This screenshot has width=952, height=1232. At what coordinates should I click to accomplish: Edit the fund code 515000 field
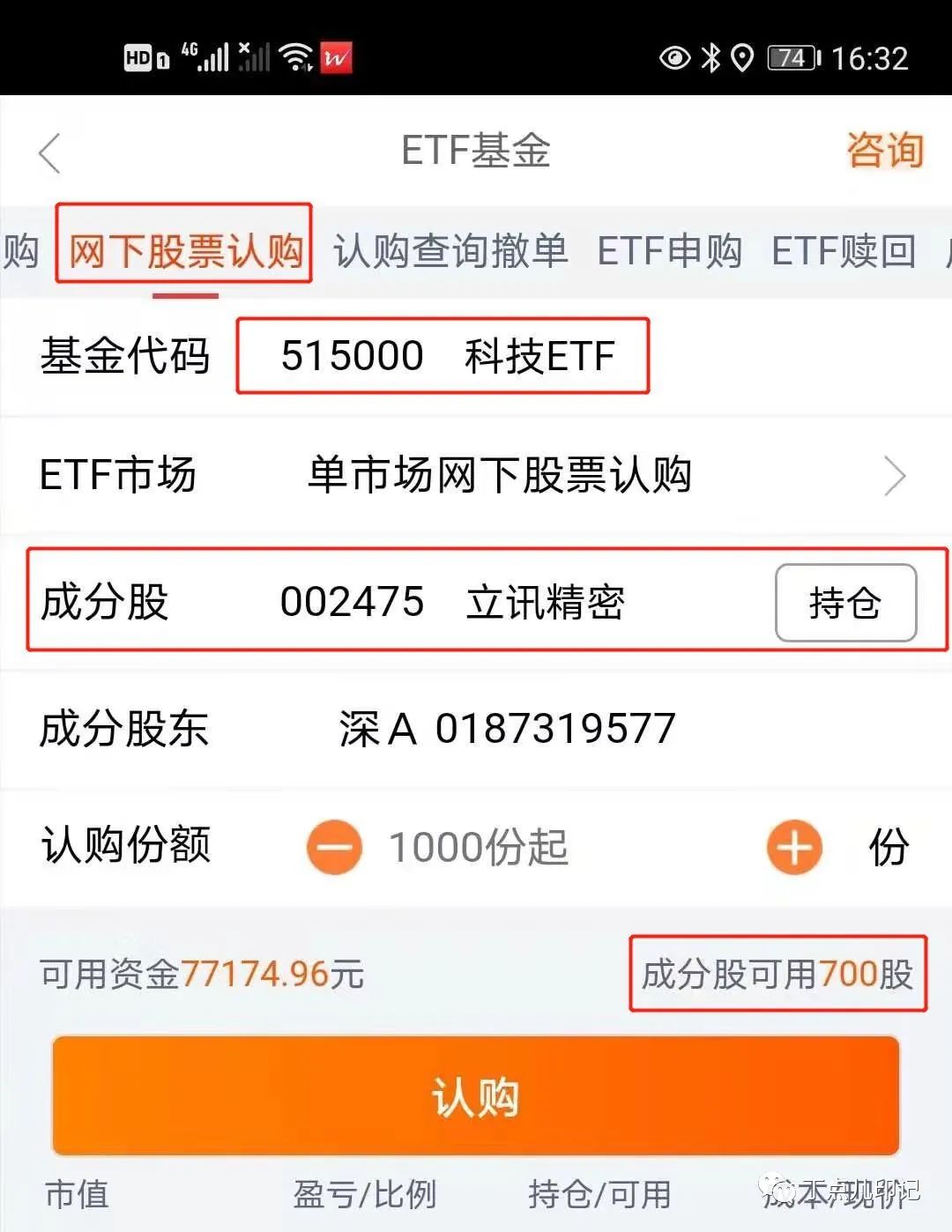[443, 356]
